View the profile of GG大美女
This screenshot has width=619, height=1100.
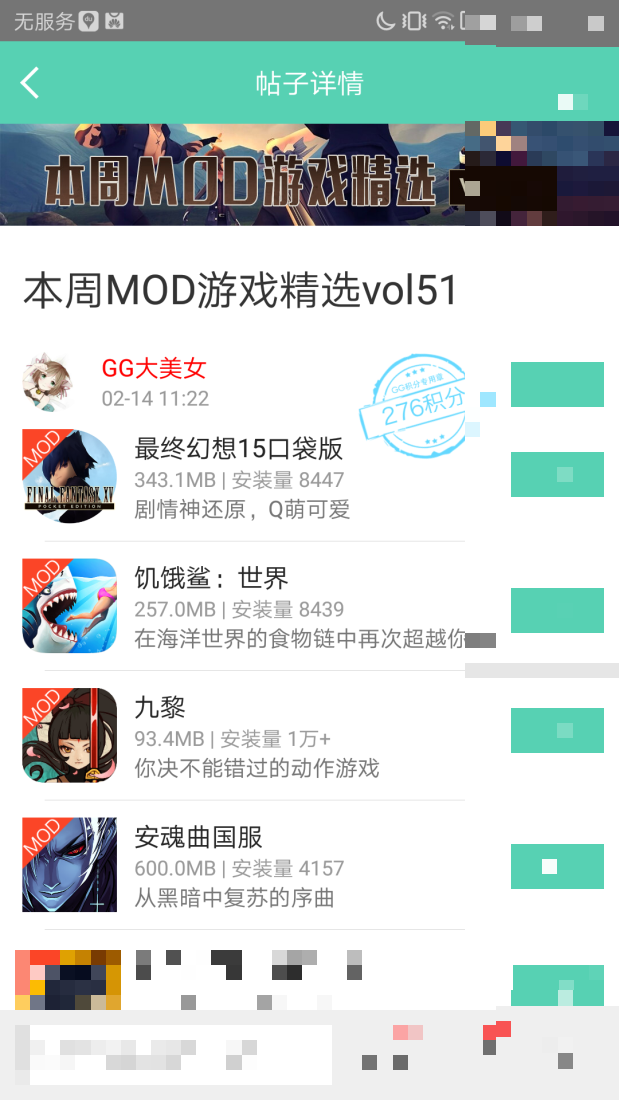click(x=48, y=381)
